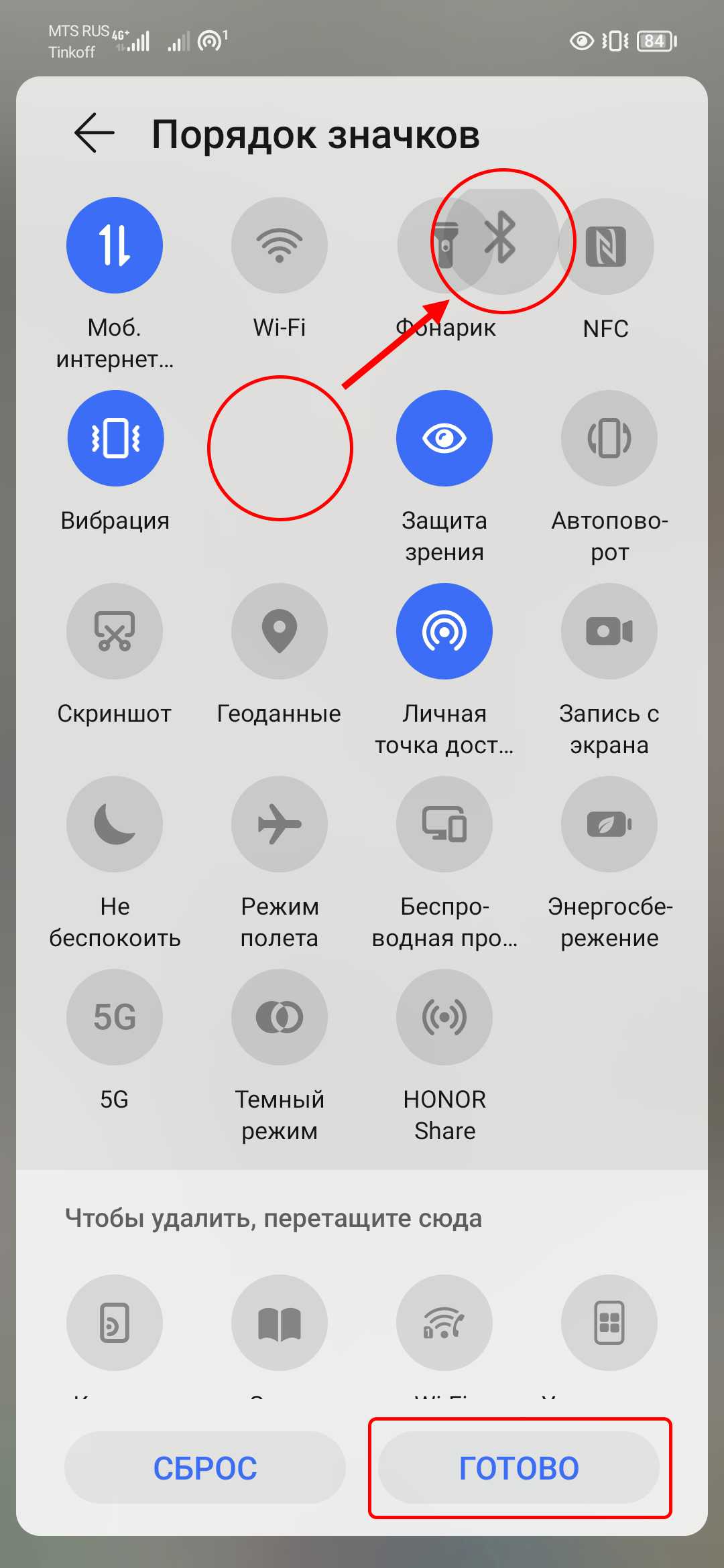This screenshot has height=1568, width=724.
Task: Toggle the Темный режим tile
Action: [x=280, y=1017]
